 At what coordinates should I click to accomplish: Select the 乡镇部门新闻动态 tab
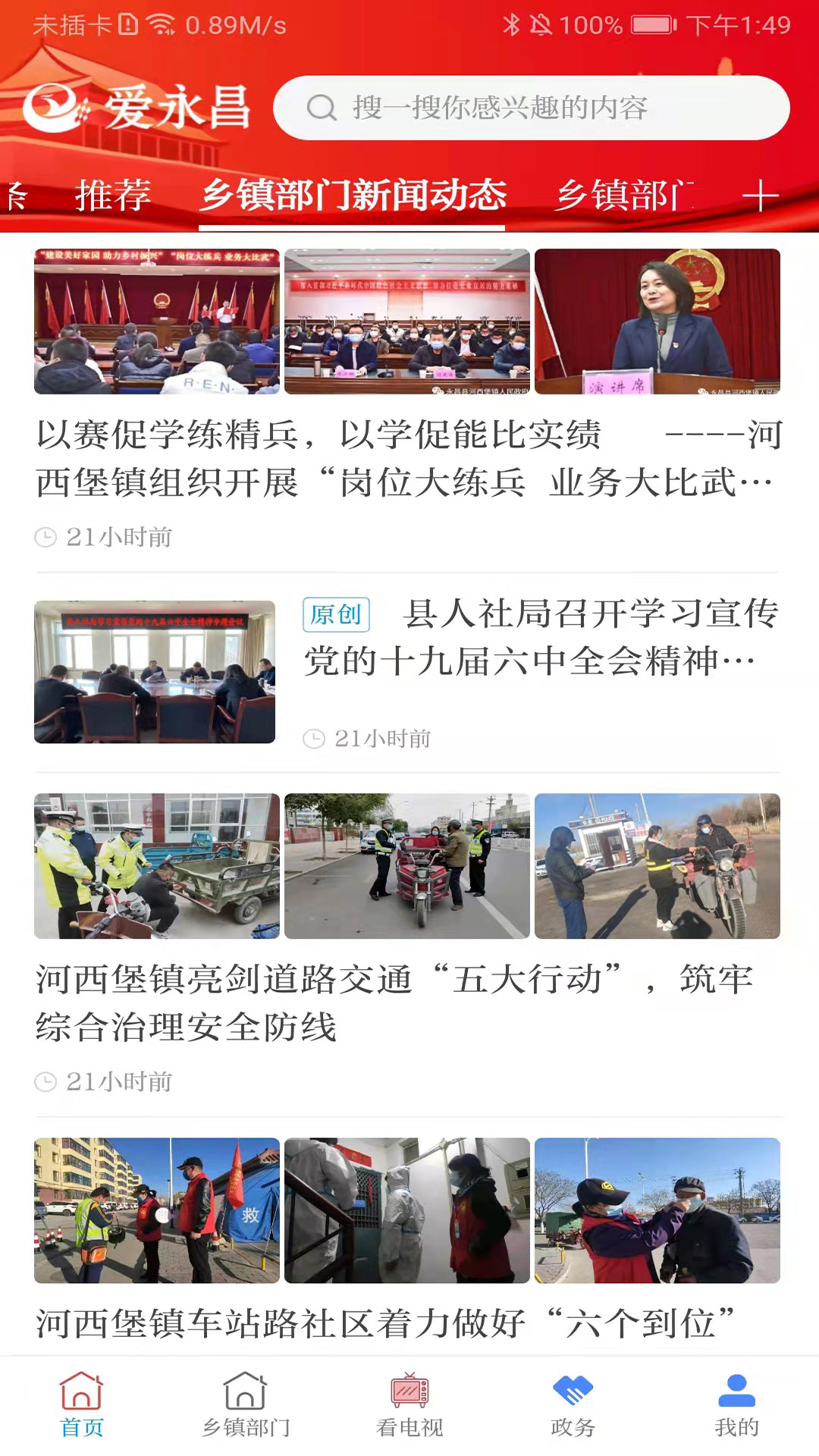pos(353,196)
